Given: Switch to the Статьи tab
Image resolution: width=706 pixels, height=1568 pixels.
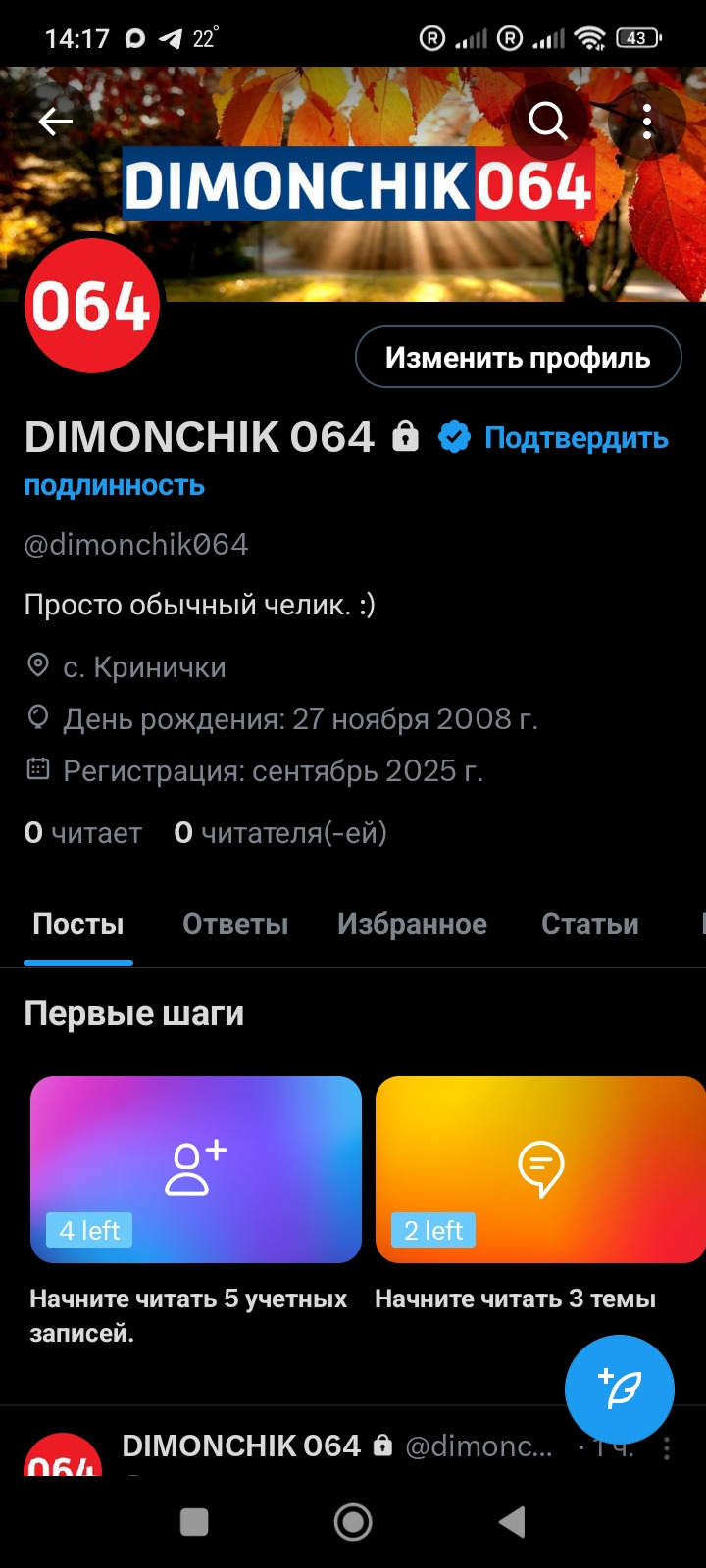Looking at the screenshot, I should (590, 924).
